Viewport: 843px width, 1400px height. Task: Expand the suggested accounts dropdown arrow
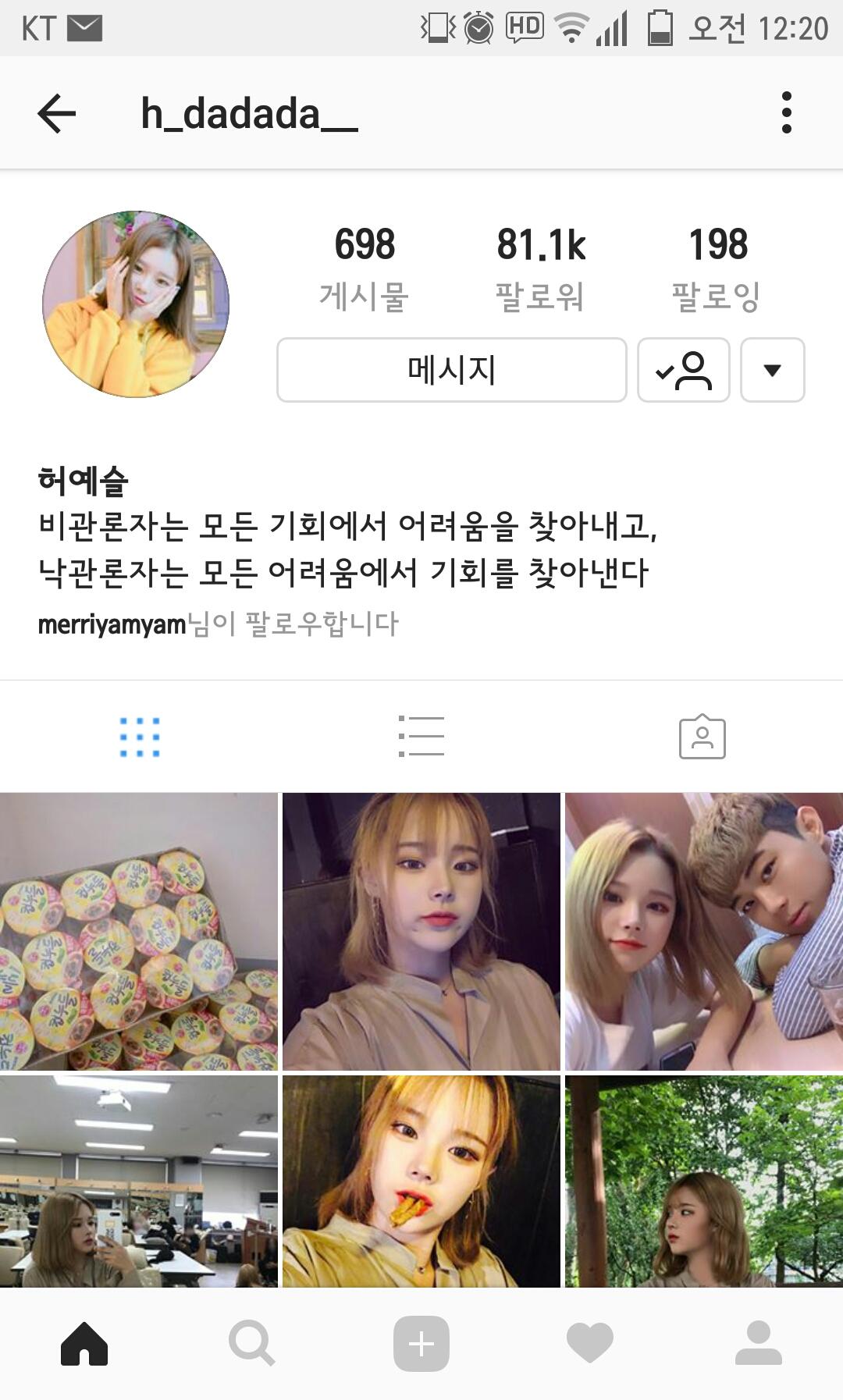(x=772, y=371)
